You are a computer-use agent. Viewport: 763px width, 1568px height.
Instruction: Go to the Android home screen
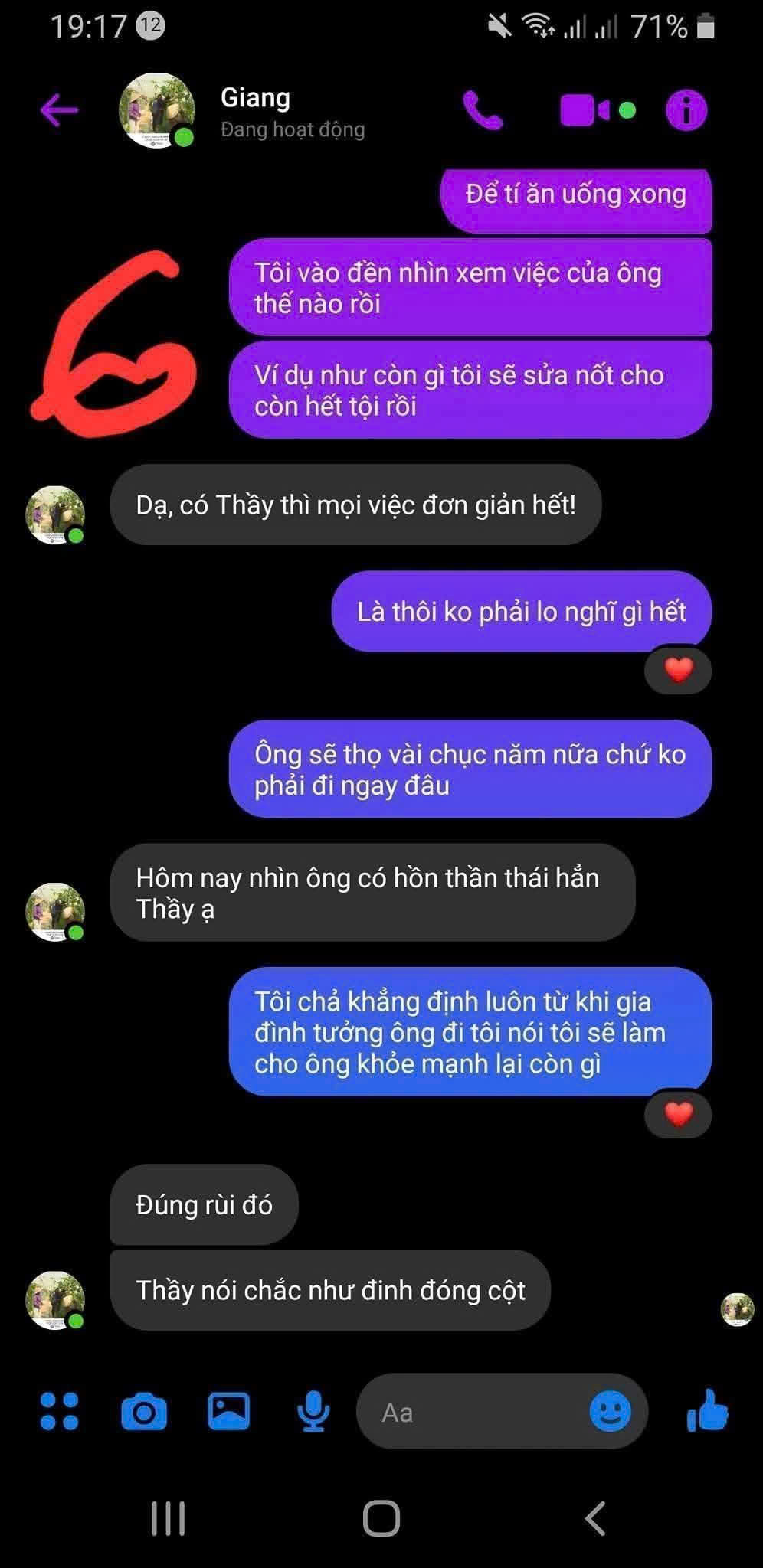tap(381, 1518)
